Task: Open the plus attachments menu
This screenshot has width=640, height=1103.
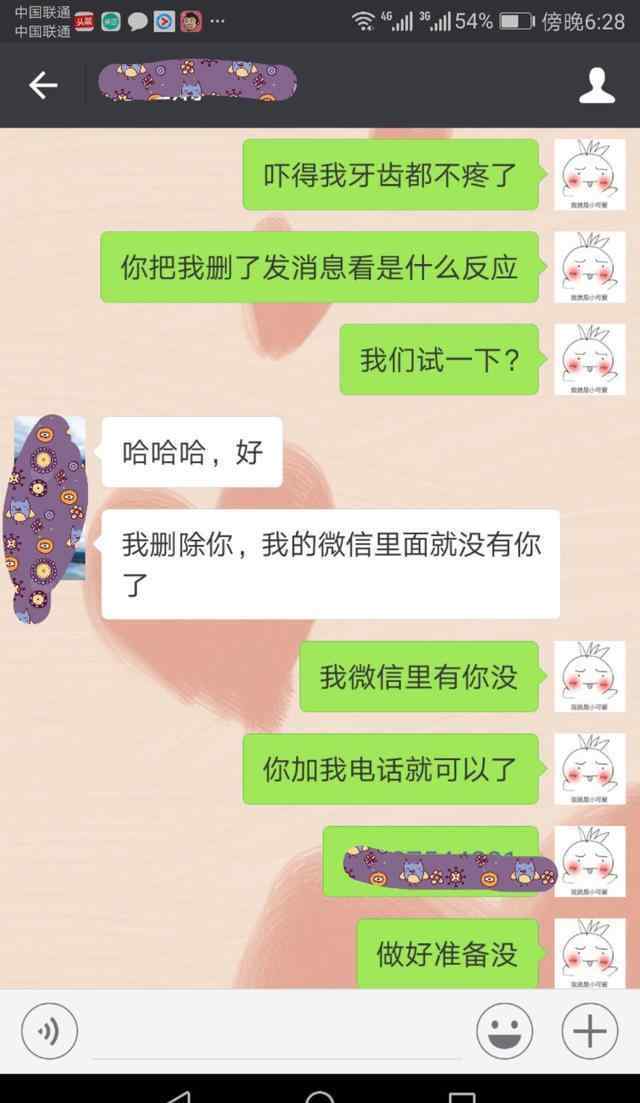Action: pos(589,1031)
